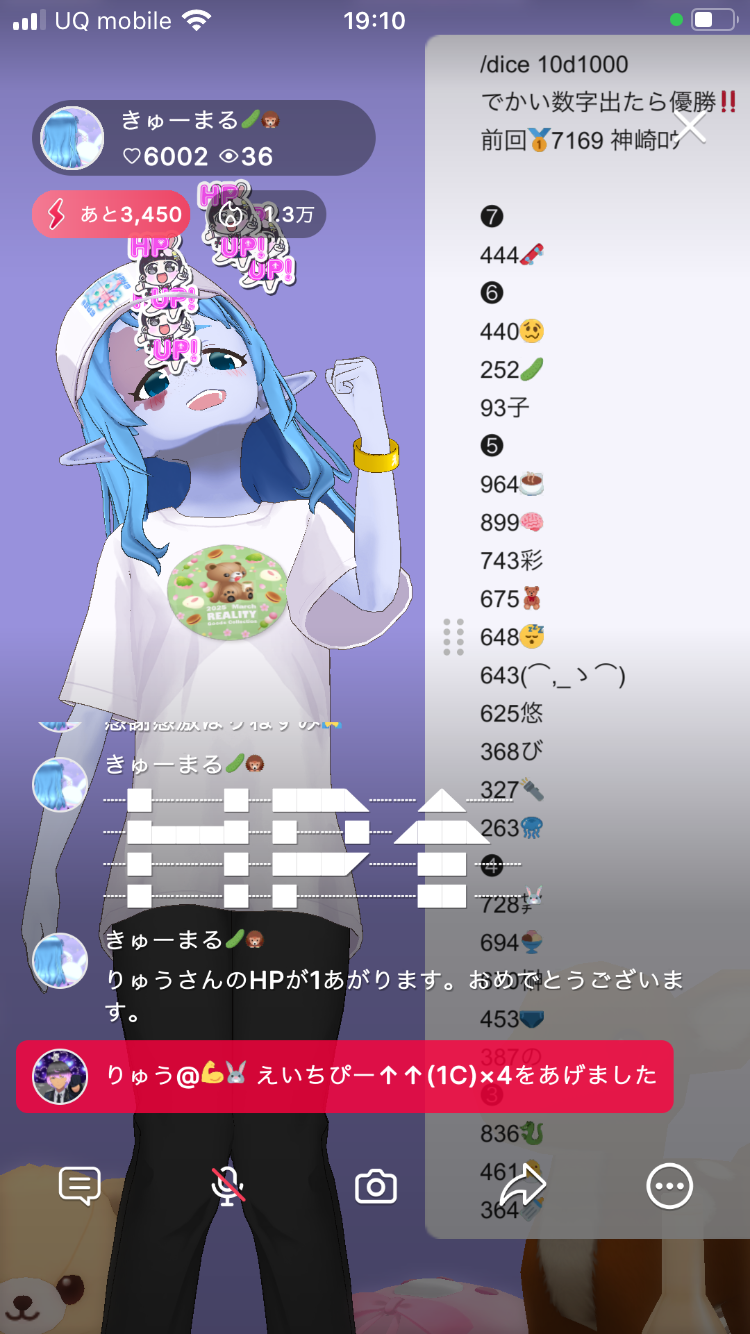This screenshot has height=1334, width=750.
Task: Unmute the microphone
Action: (x=228, y=1187)
